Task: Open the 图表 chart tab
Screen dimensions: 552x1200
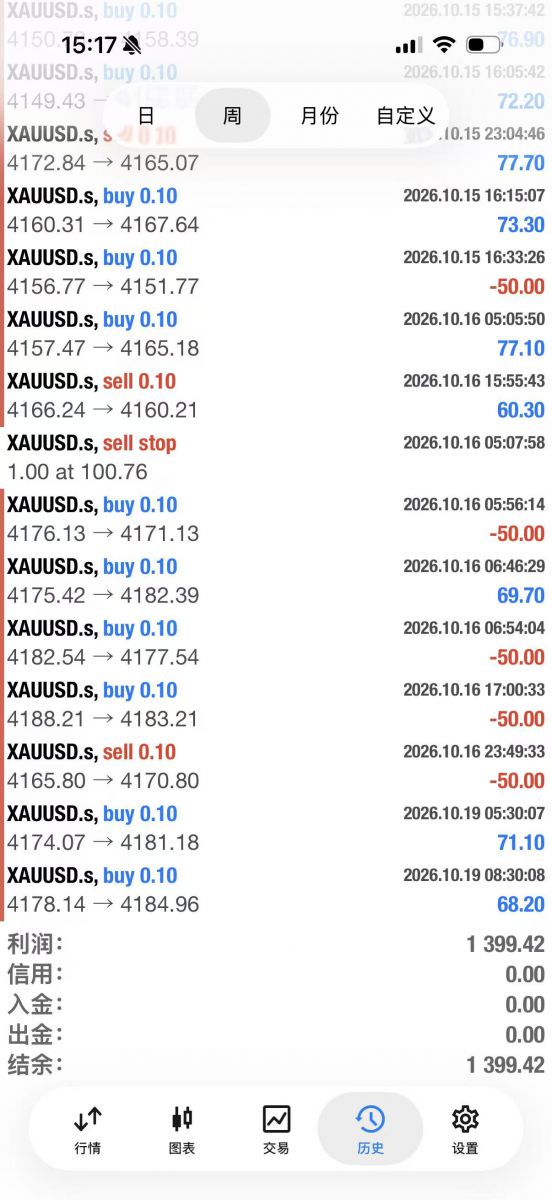Action: tap(182, 1129)
